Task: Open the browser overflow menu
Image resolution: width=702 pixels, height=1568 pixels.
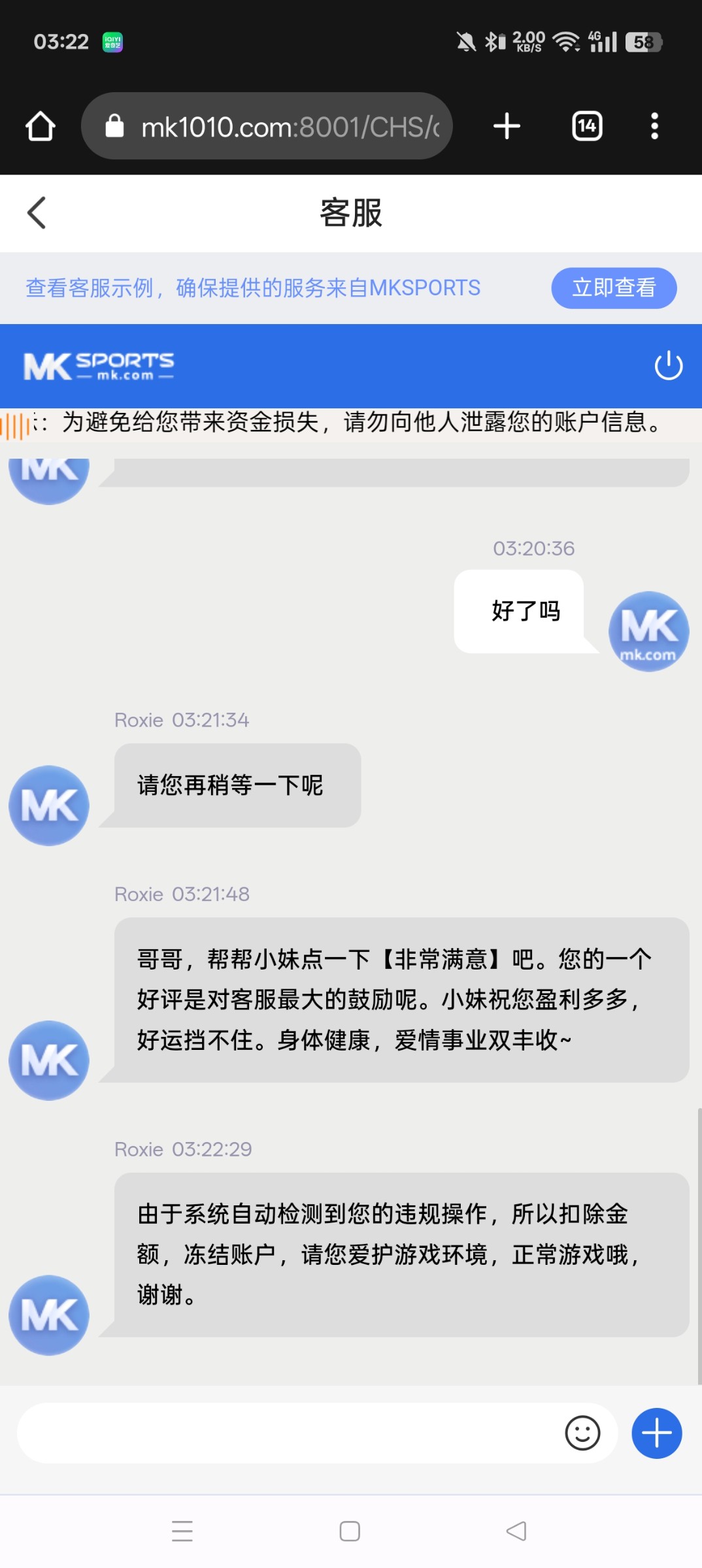Action: click(654, 126)
